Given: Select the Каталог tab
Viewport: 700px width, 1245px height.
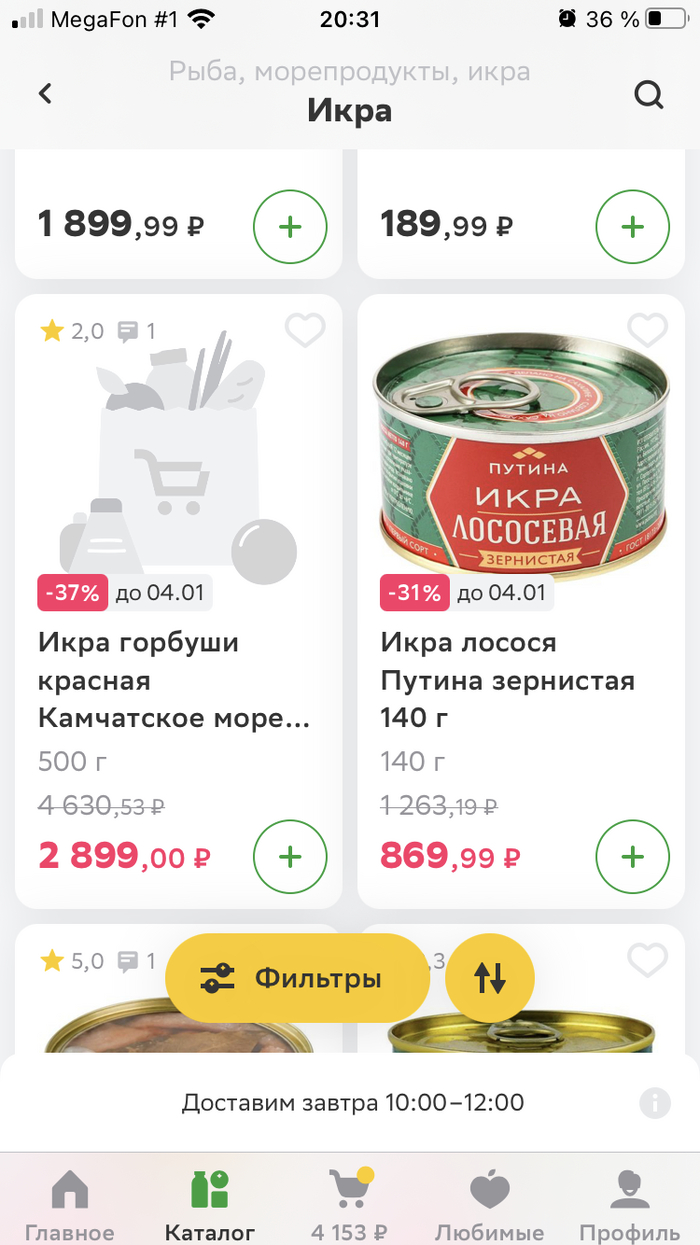Looking at the screenshot, I should point(210,1203).
